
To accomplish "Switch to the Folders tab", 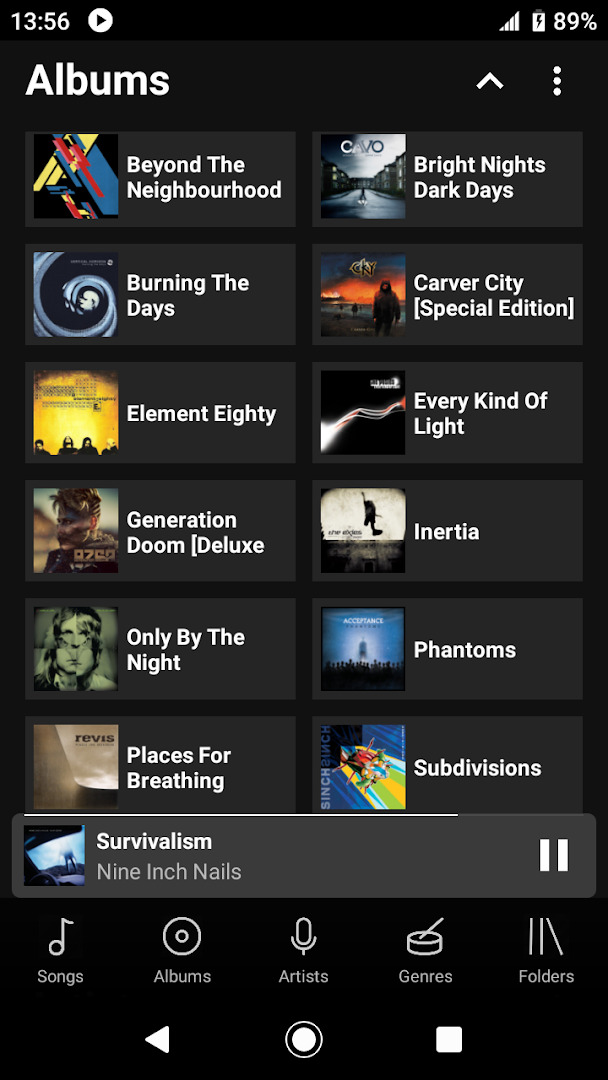I will tap(546, 950).
